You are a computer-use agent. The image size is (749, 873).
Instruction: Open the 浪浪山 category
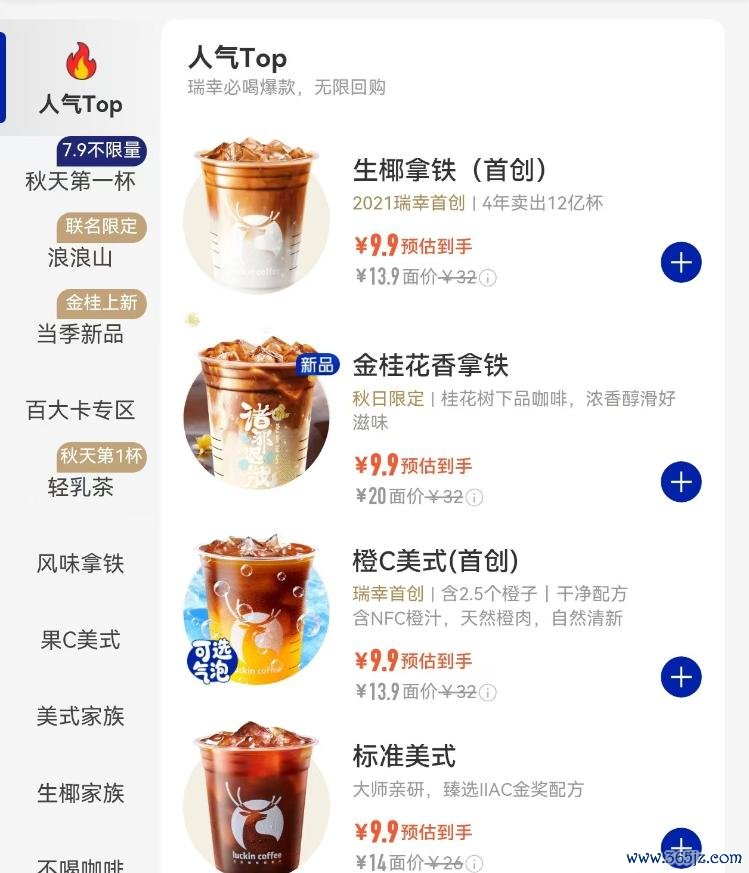80,257
